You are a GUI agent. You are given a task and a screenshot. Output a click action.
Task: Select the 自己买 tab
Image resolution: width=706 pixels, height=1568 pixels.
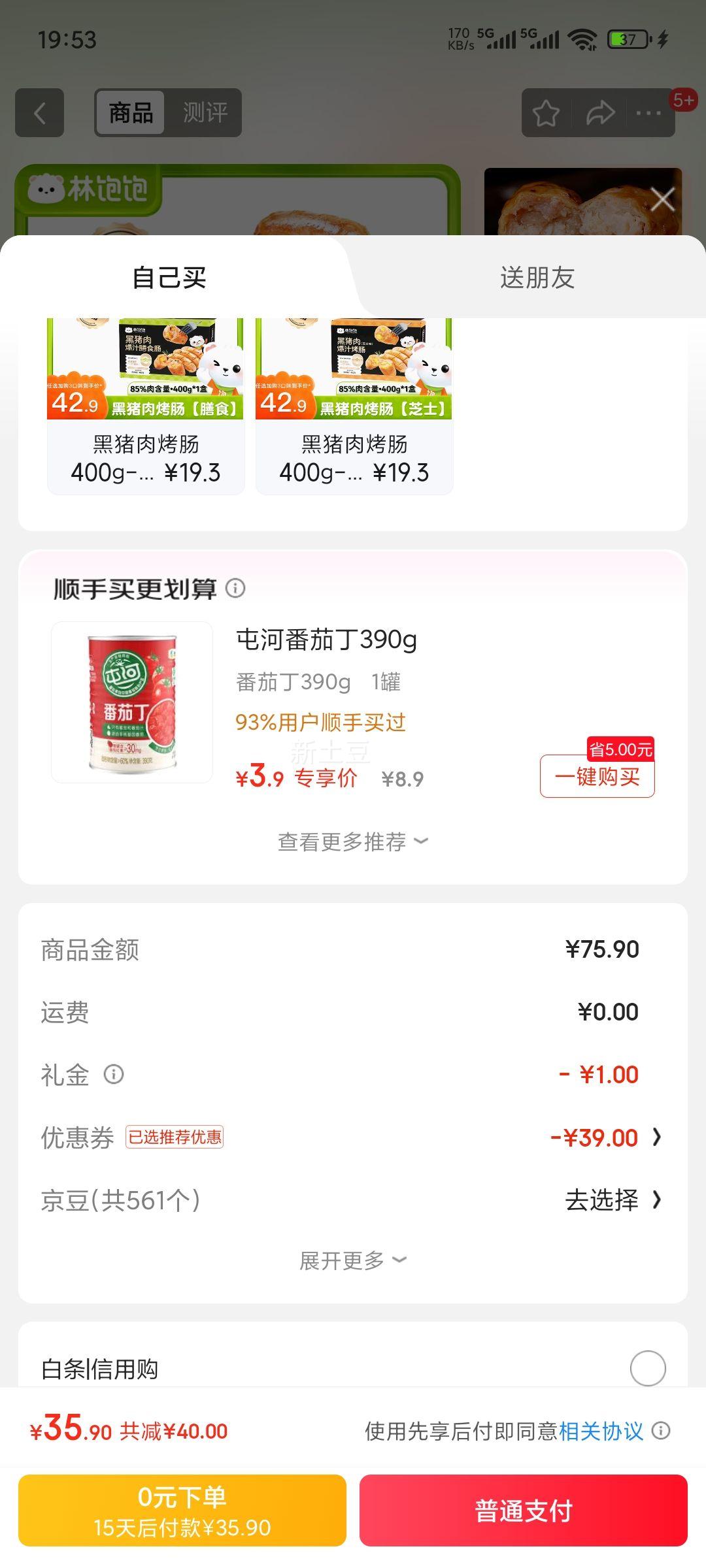click(169, 278)
